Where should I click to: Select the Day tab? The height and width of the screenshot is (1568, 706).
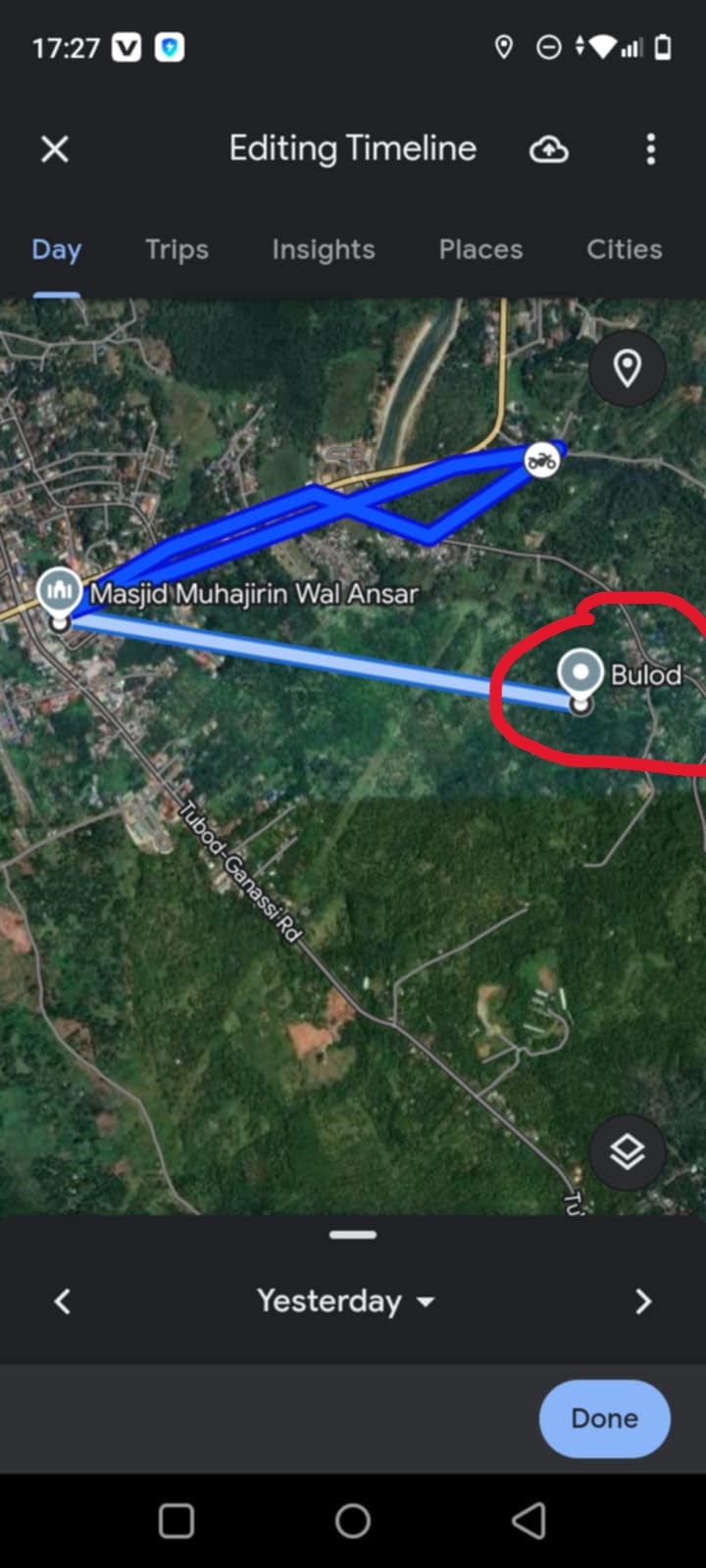coord(56,250)
